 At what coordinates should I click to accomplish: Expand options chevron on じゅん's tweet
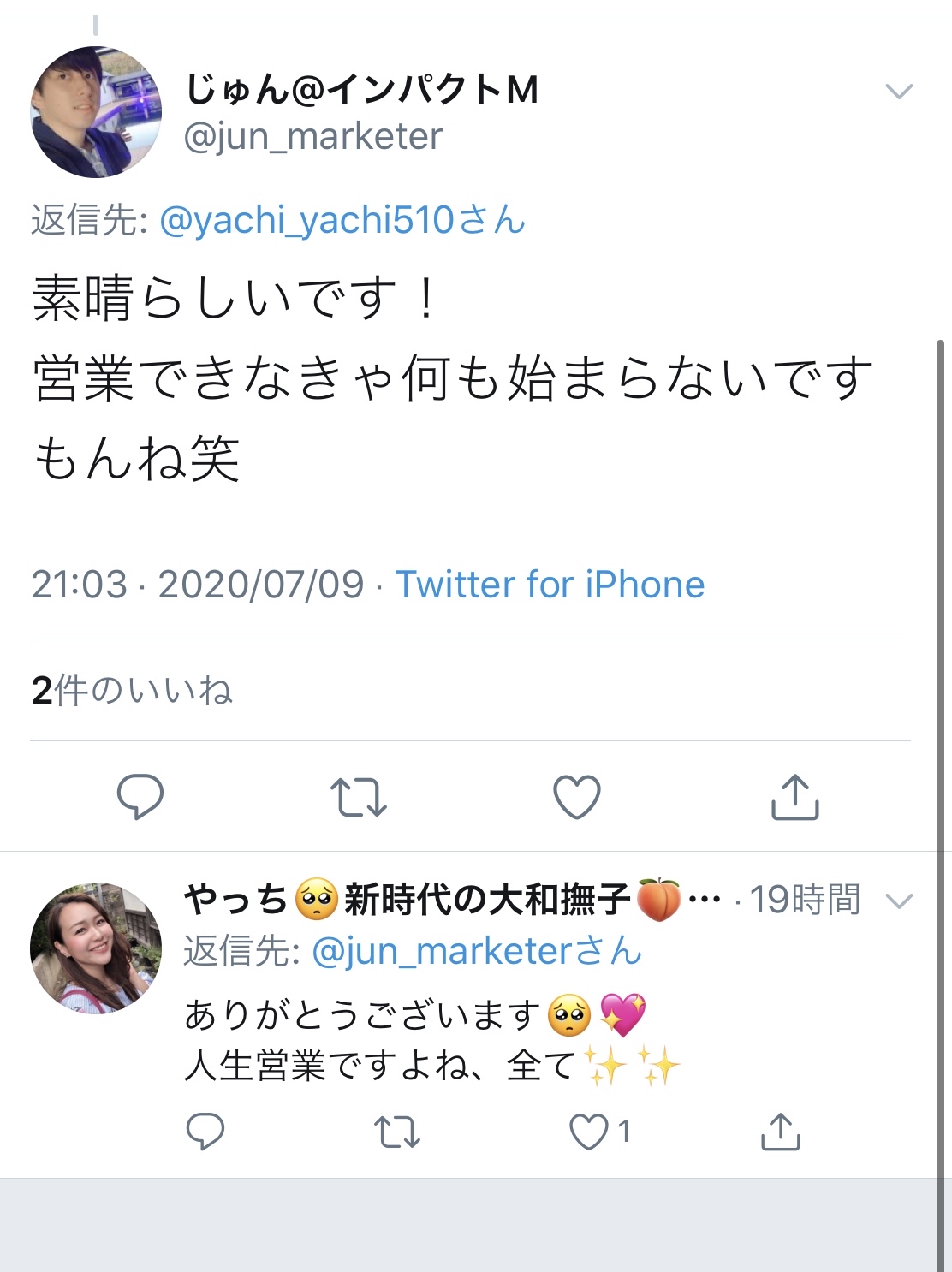pos(898,91)
